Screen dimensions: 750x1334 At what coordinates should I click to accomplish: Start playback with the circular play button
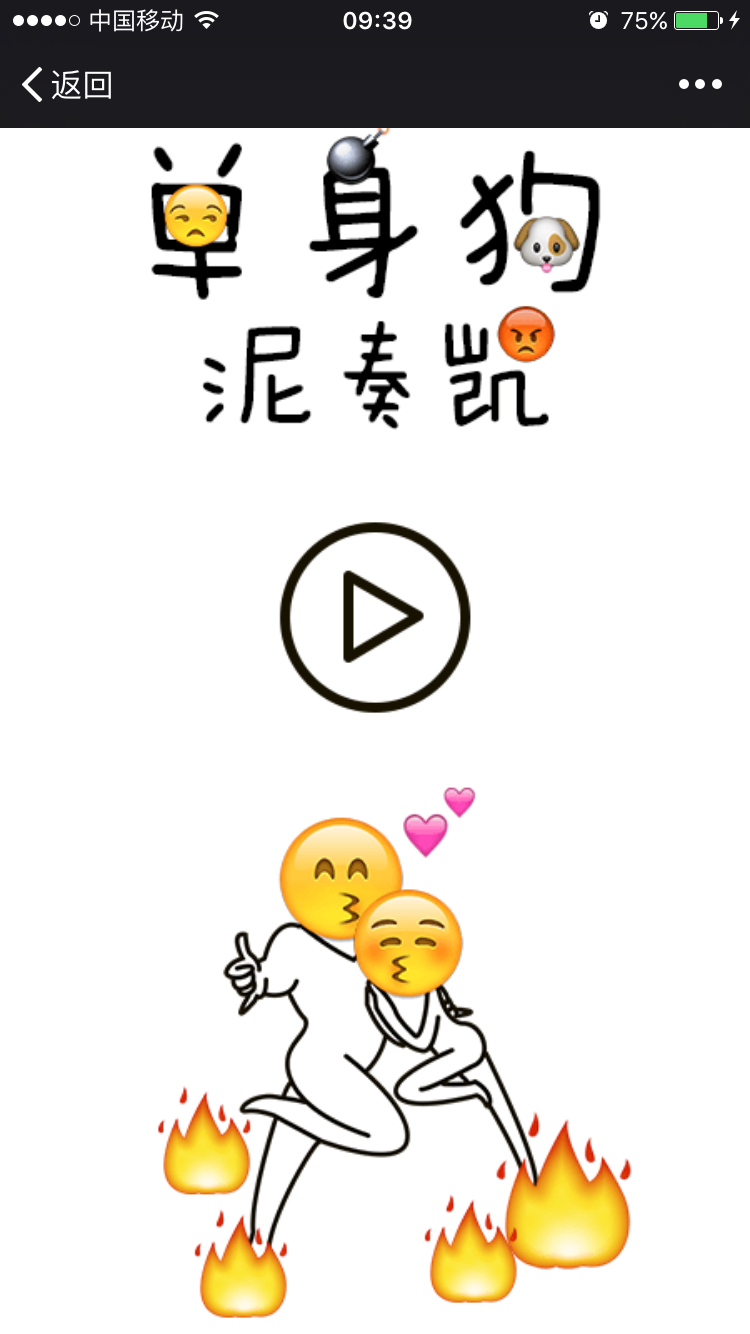coord(375,617)
